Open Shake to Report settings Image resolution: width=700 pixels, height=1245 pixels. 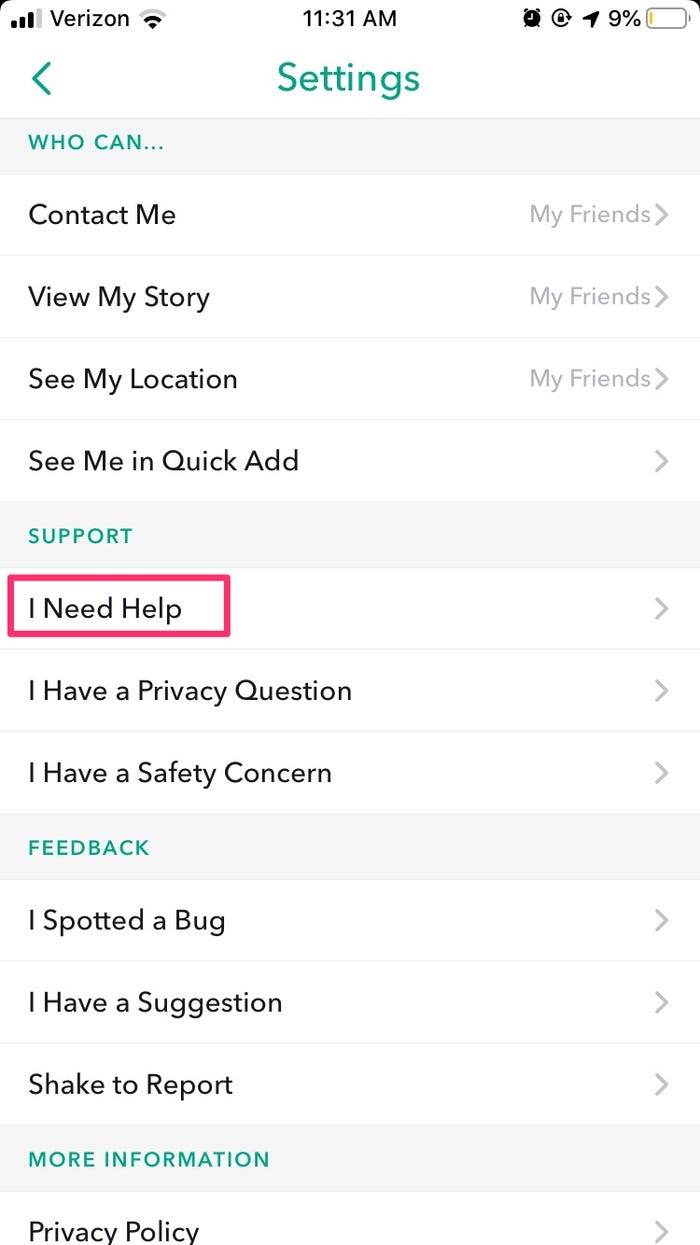(350, 1085)
